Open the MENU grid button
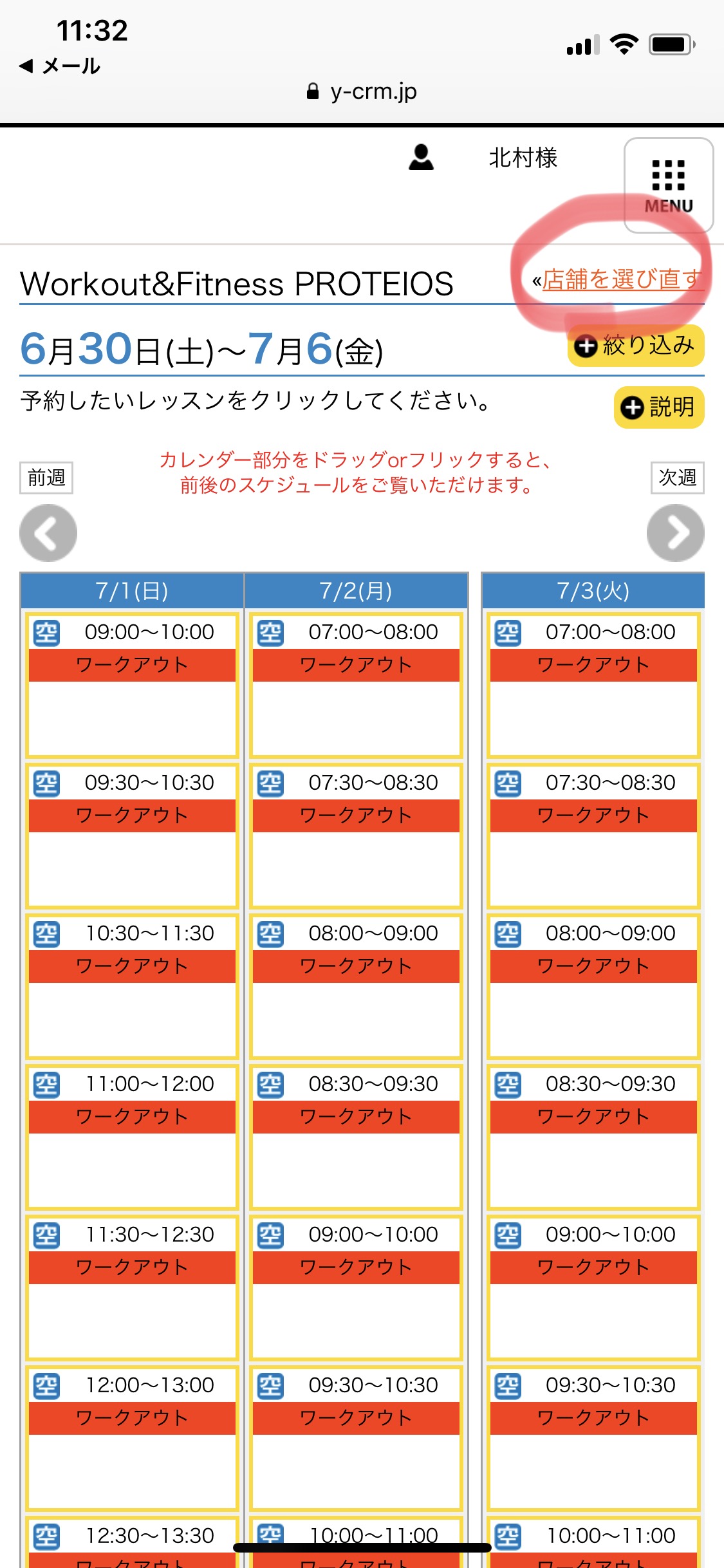 668,185
